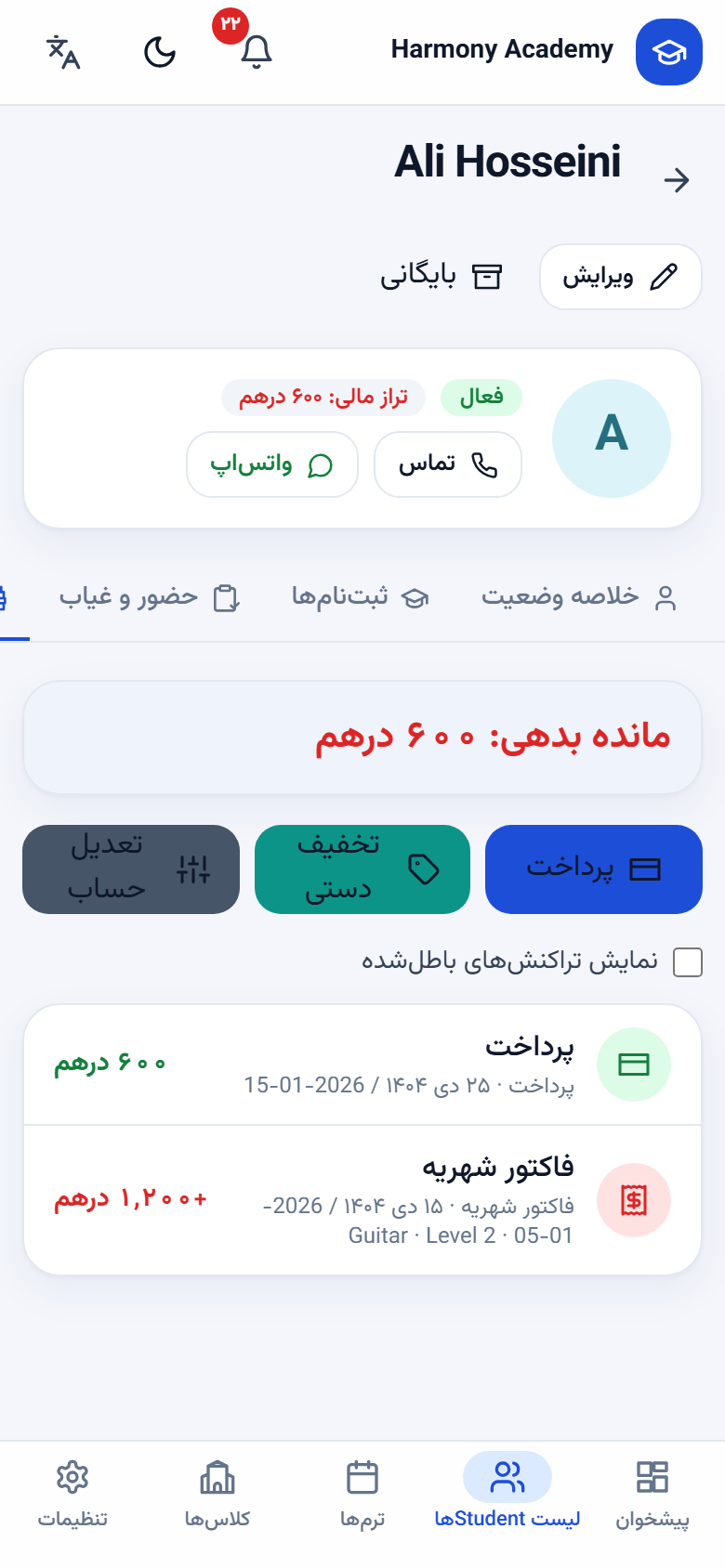Open the language translation icon
The width and height of the screenshot is (725, 1568).
pyautogui.click(x=63, y=52)
